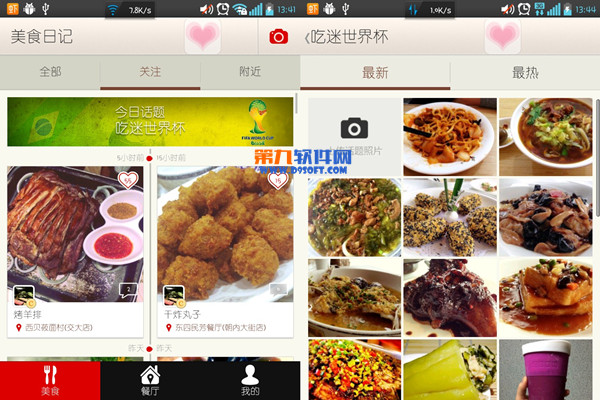Tap the 上传话题照片 camera tile

click(353, 134)
